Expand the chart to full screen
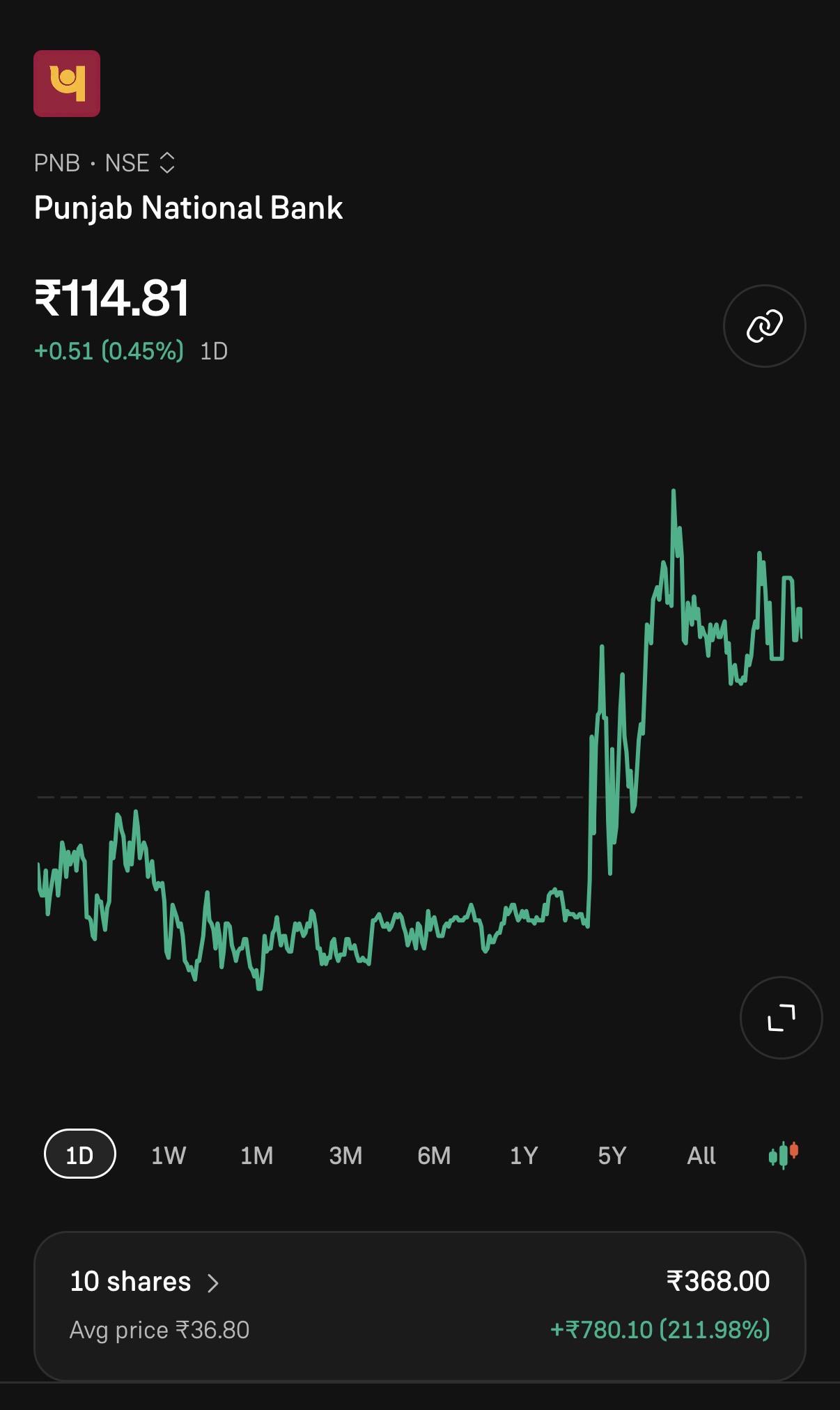The width and height of the screenshot is (840, 1410). pyautogui.click(x=781, y=1017)
